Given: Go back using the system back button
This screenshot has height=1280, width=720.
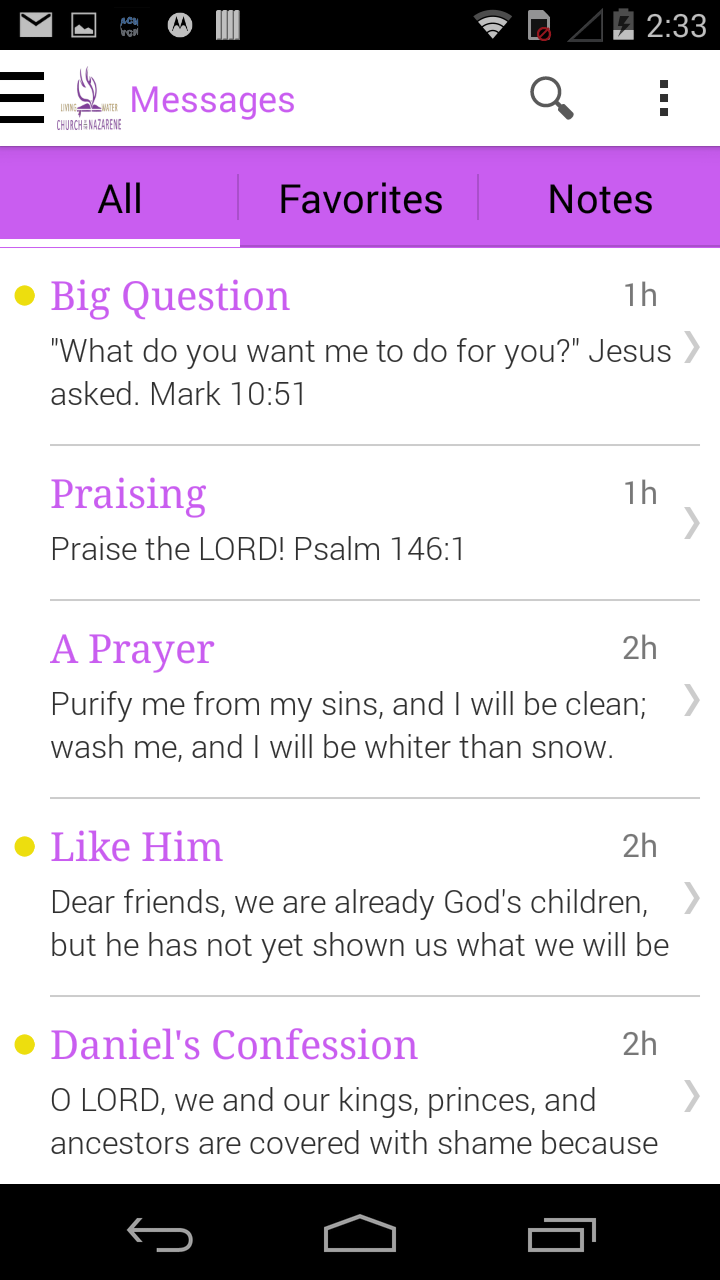Looking at the screenshot, I should tap(160, 1234).
